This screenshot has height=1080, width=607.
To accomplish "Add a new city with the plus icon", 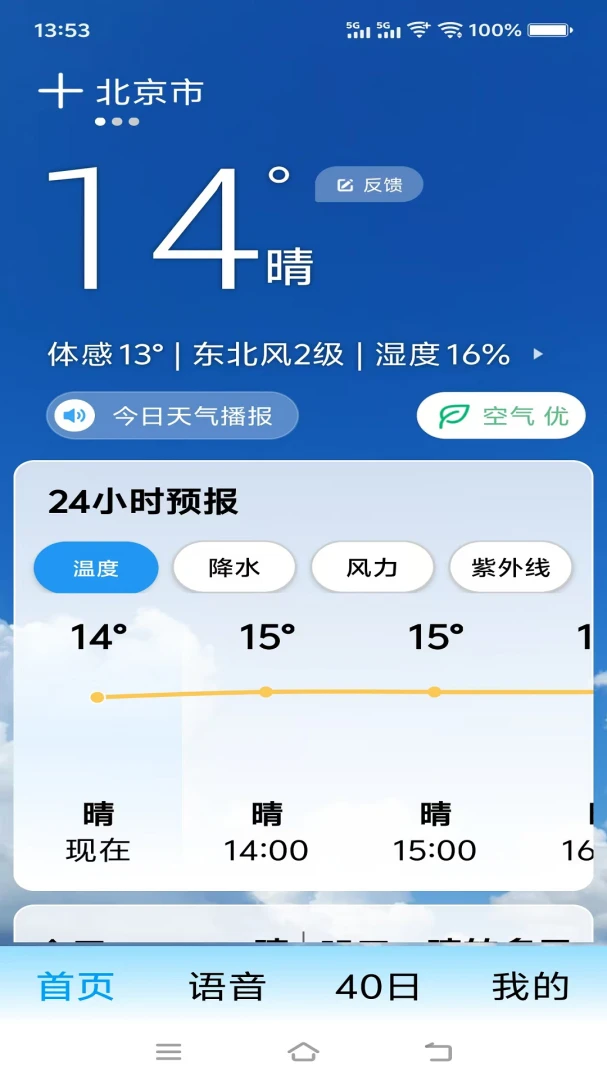I will coord(60,92).
